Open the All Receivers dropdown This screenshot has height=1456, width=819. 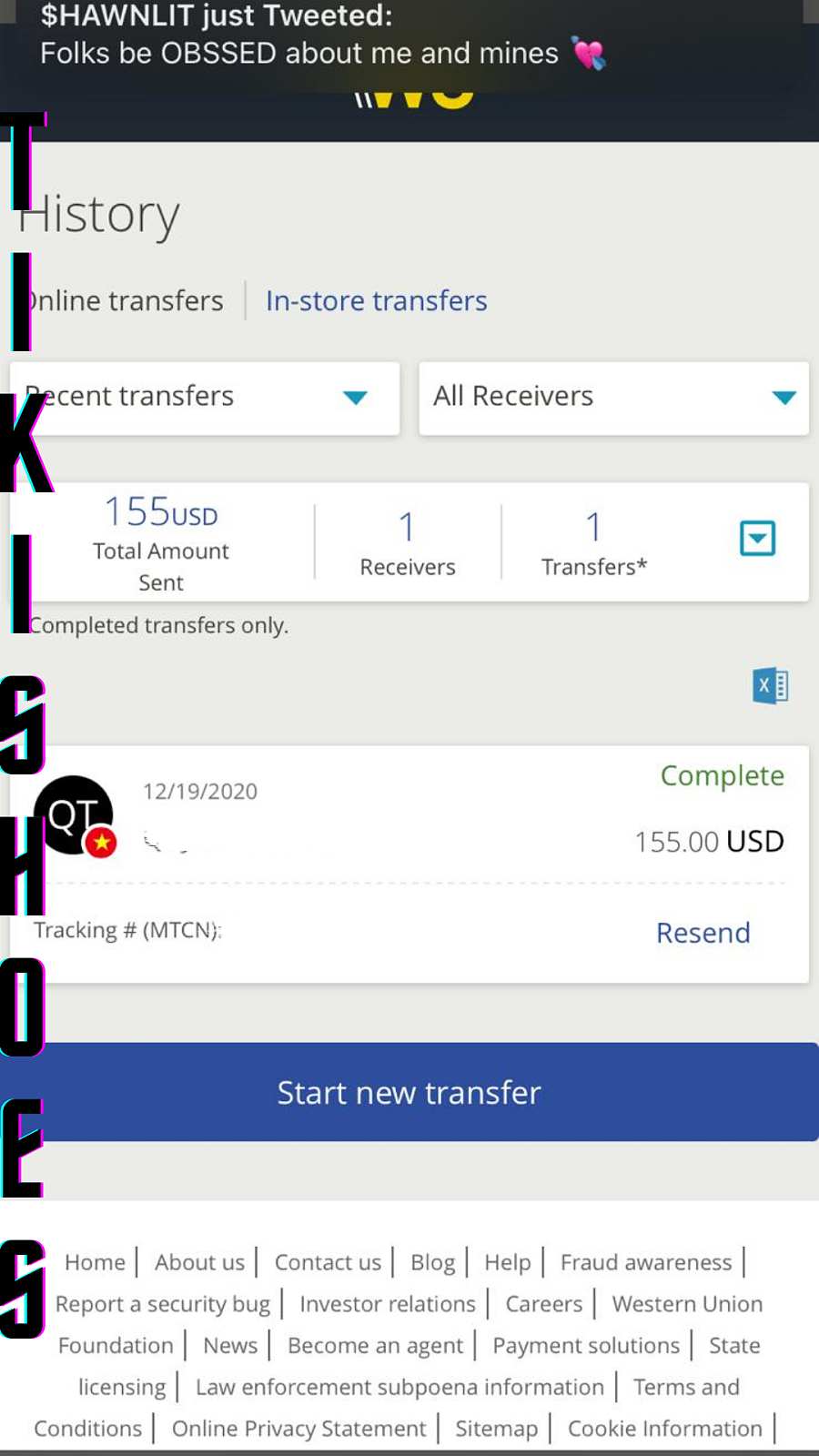[613, 398]
